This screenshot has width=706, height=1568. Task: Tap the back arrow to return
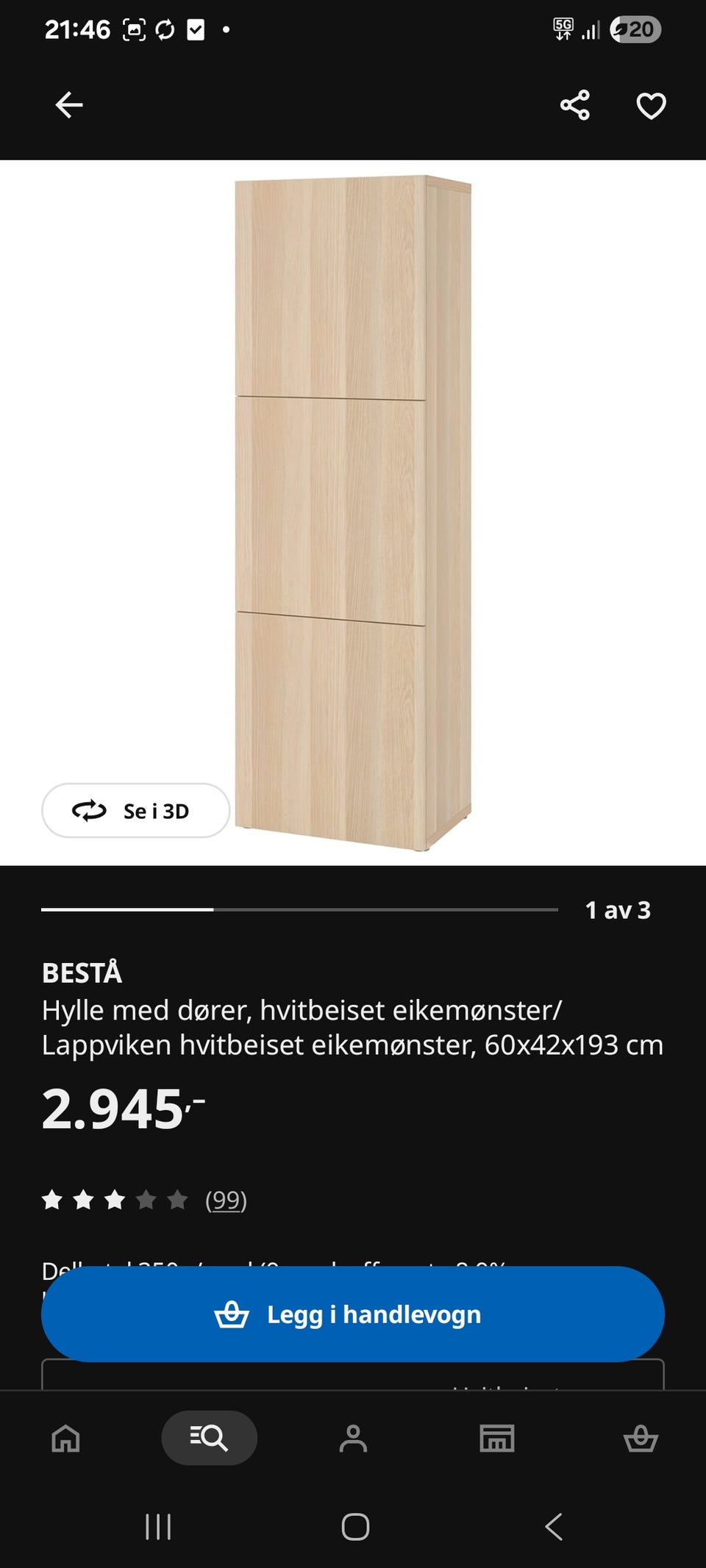point(70,104)
